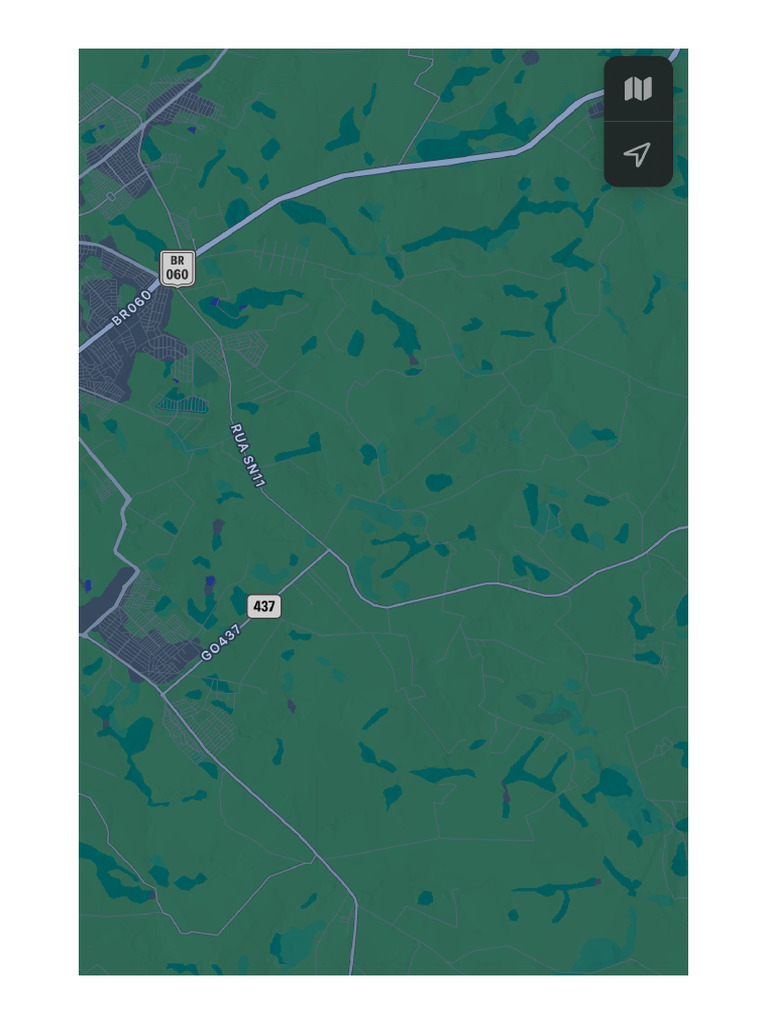Viewport: 768px width, 1024px height.
Task: Center map on my current location
Action: (x=638, y=154)
